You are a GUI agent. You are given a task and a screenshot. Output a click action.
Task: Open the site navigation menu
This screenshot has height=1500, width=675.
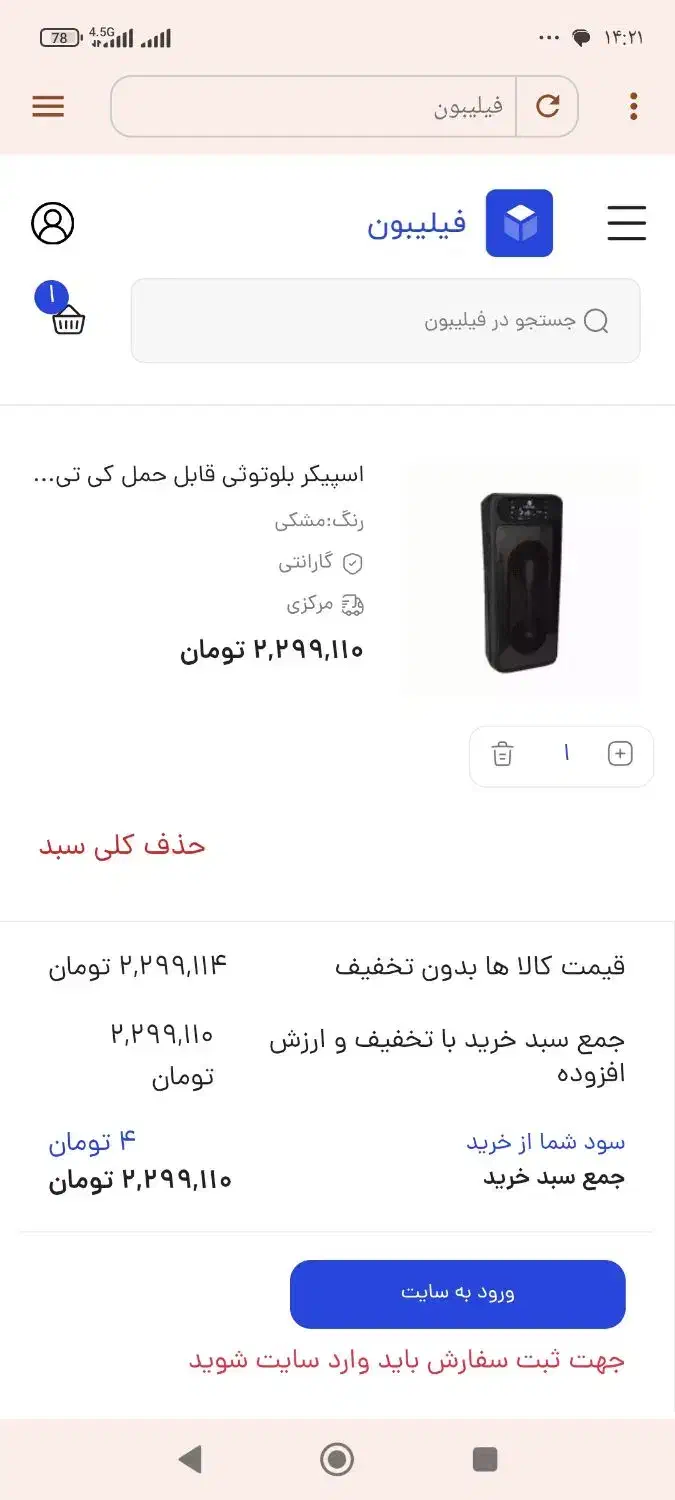pos(626,223)
